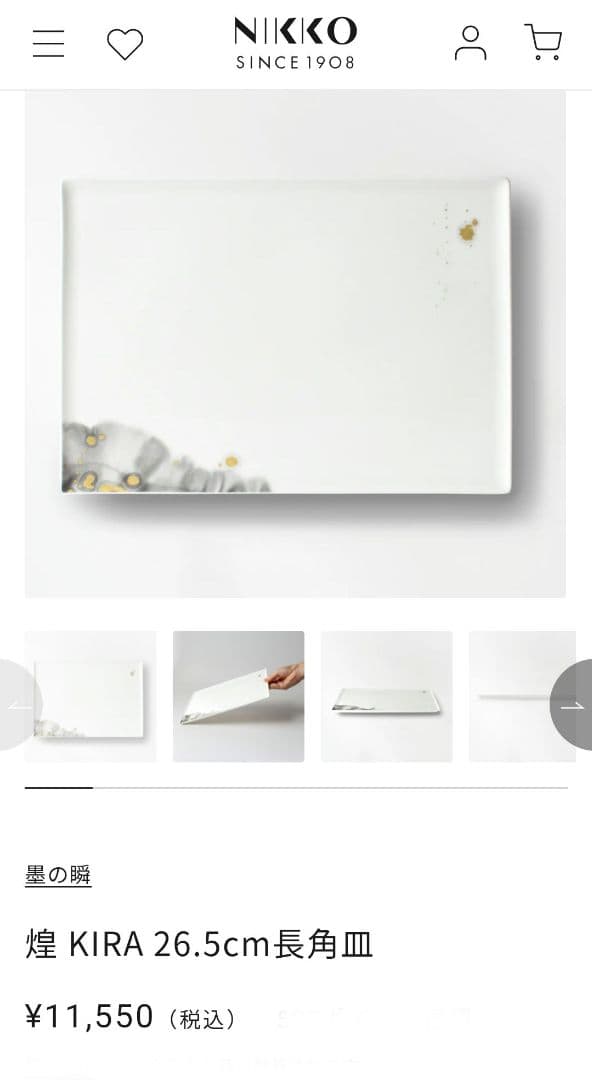The image size is (592, 1080).
Task: Open the 墨の瞬 series link
Action: (58, 875)
